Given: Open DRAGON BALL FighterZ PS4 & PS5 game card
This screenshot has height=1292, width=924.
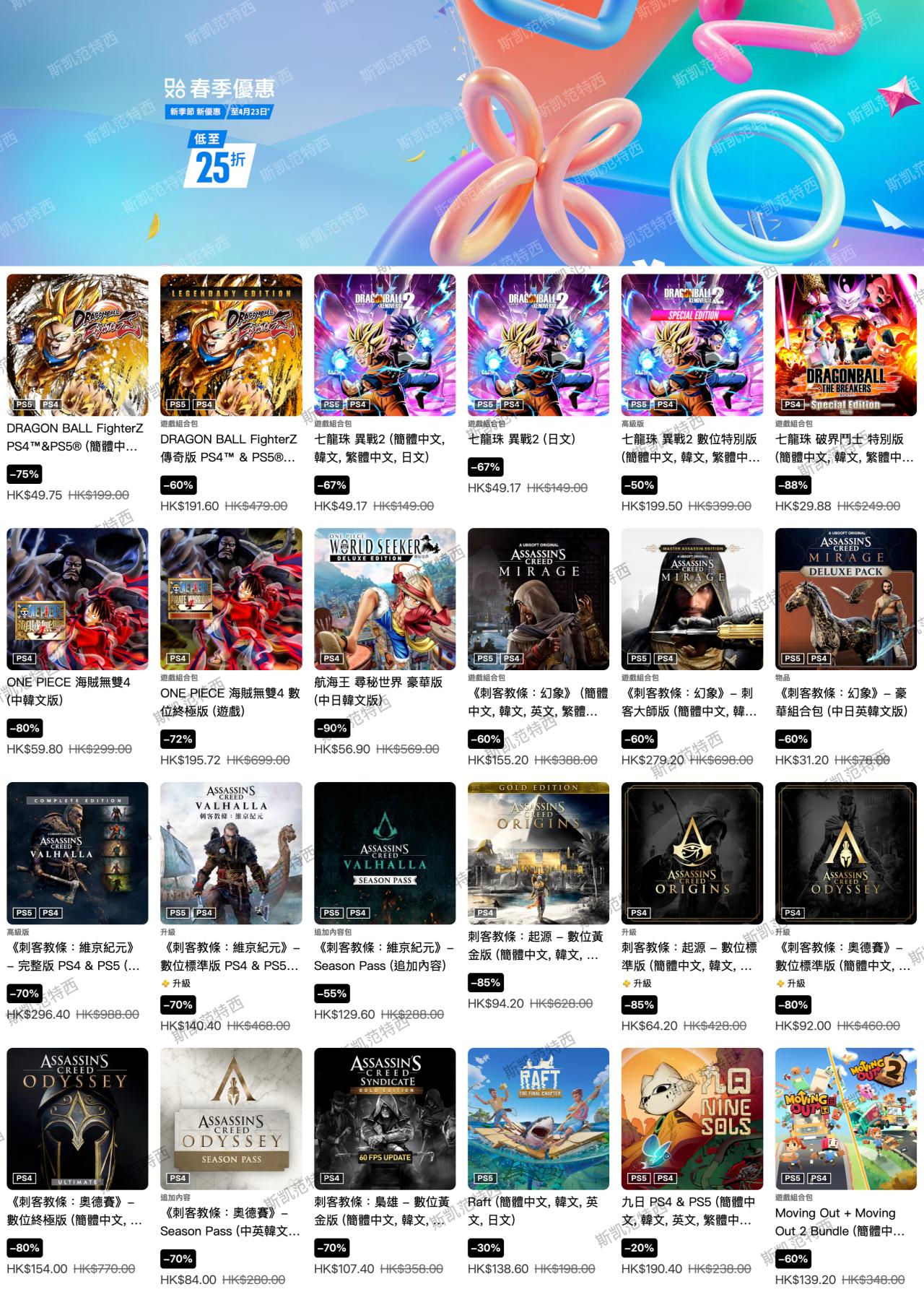Looking at the screenshot, I should coord(77,345).
